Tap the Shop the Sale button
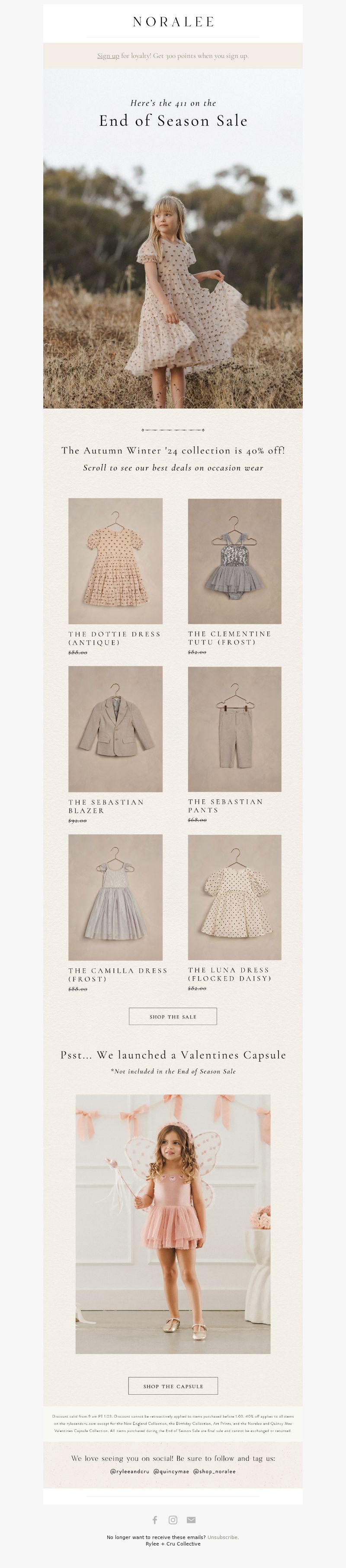The width and height of the screenshot is (346, 1568). [x=173, y=1016]
